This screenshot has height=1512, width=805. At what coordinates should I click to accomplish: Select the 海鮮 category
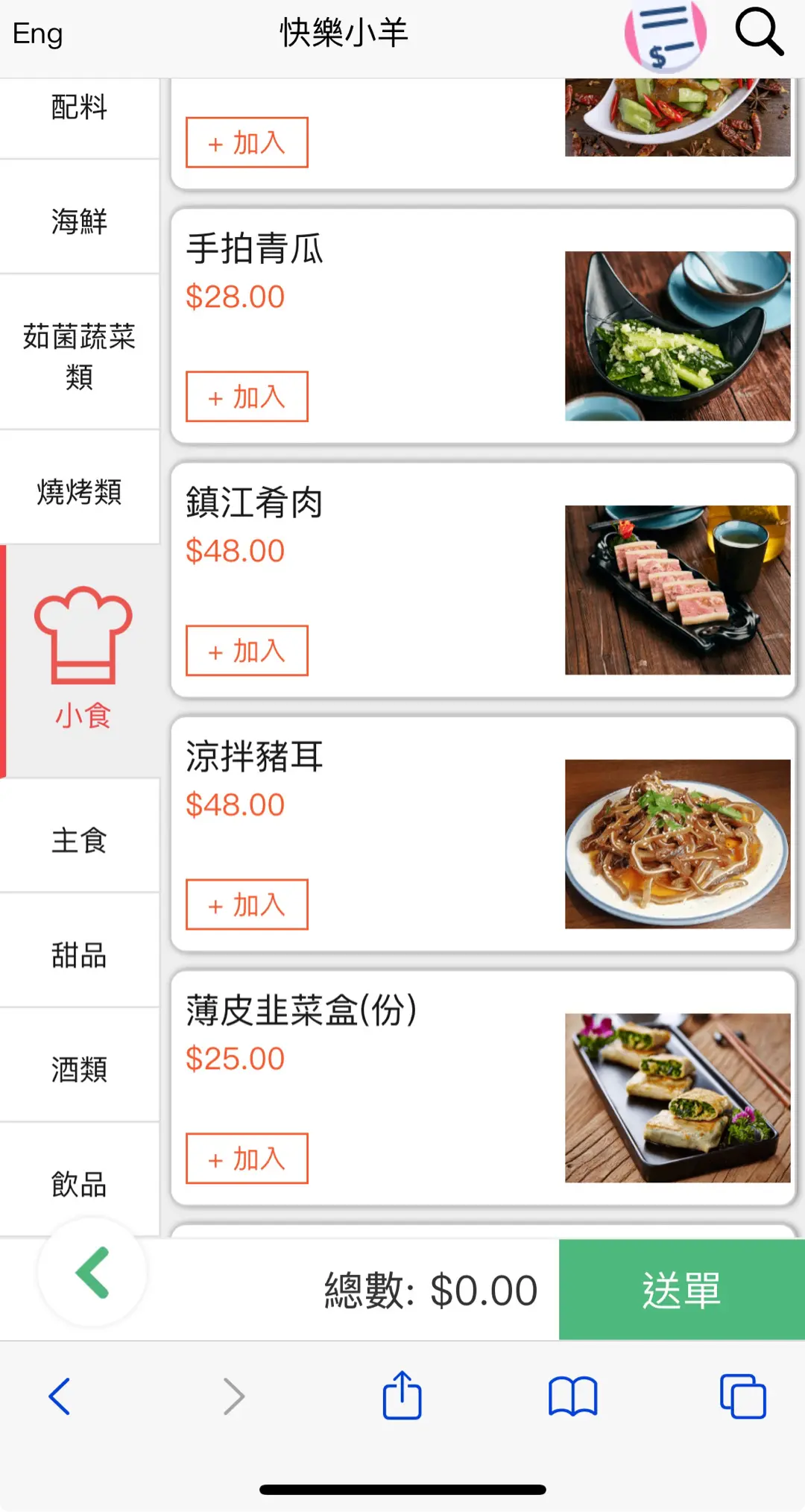pyautogui.click(x=80, y=221)
